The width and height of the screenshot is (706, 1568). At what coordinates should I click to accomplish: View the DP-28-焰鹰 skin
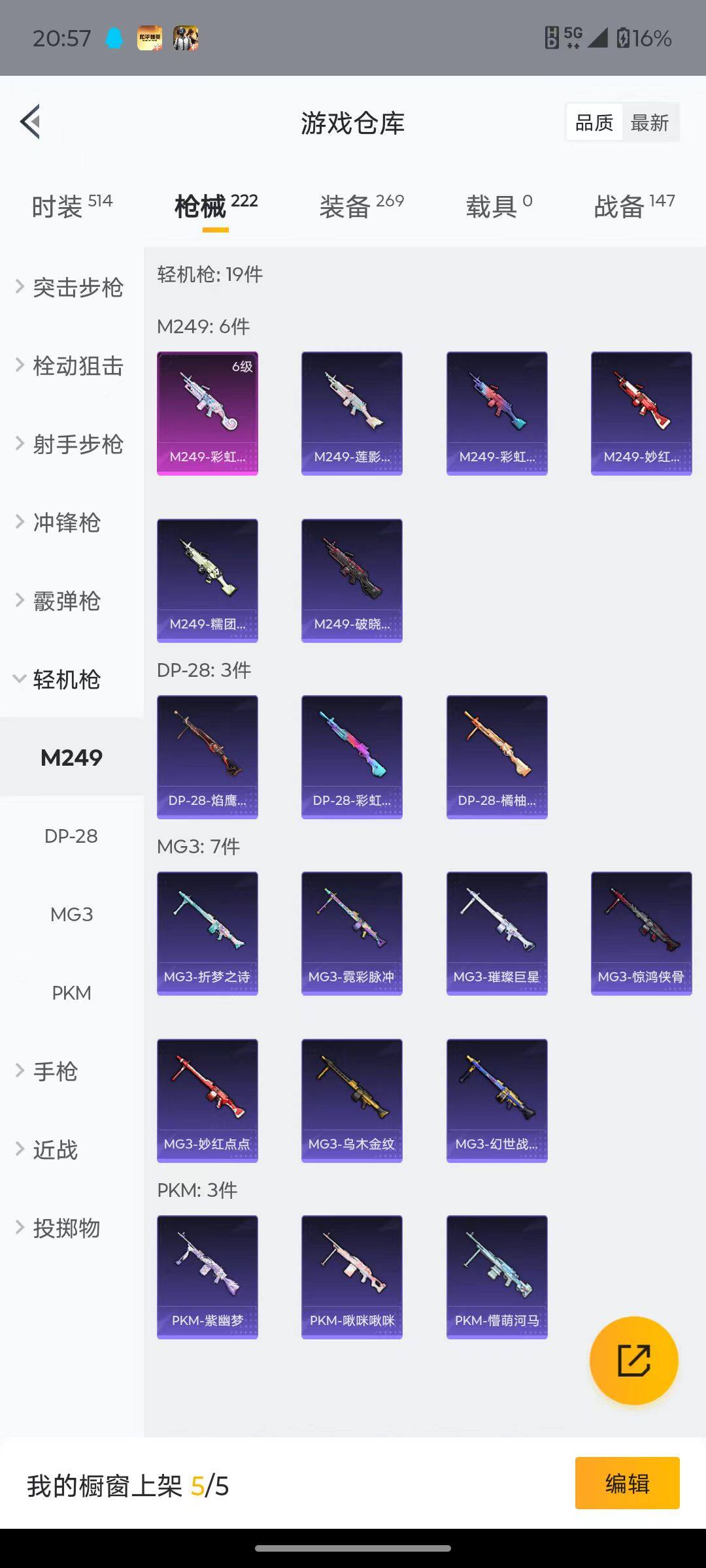207,757
